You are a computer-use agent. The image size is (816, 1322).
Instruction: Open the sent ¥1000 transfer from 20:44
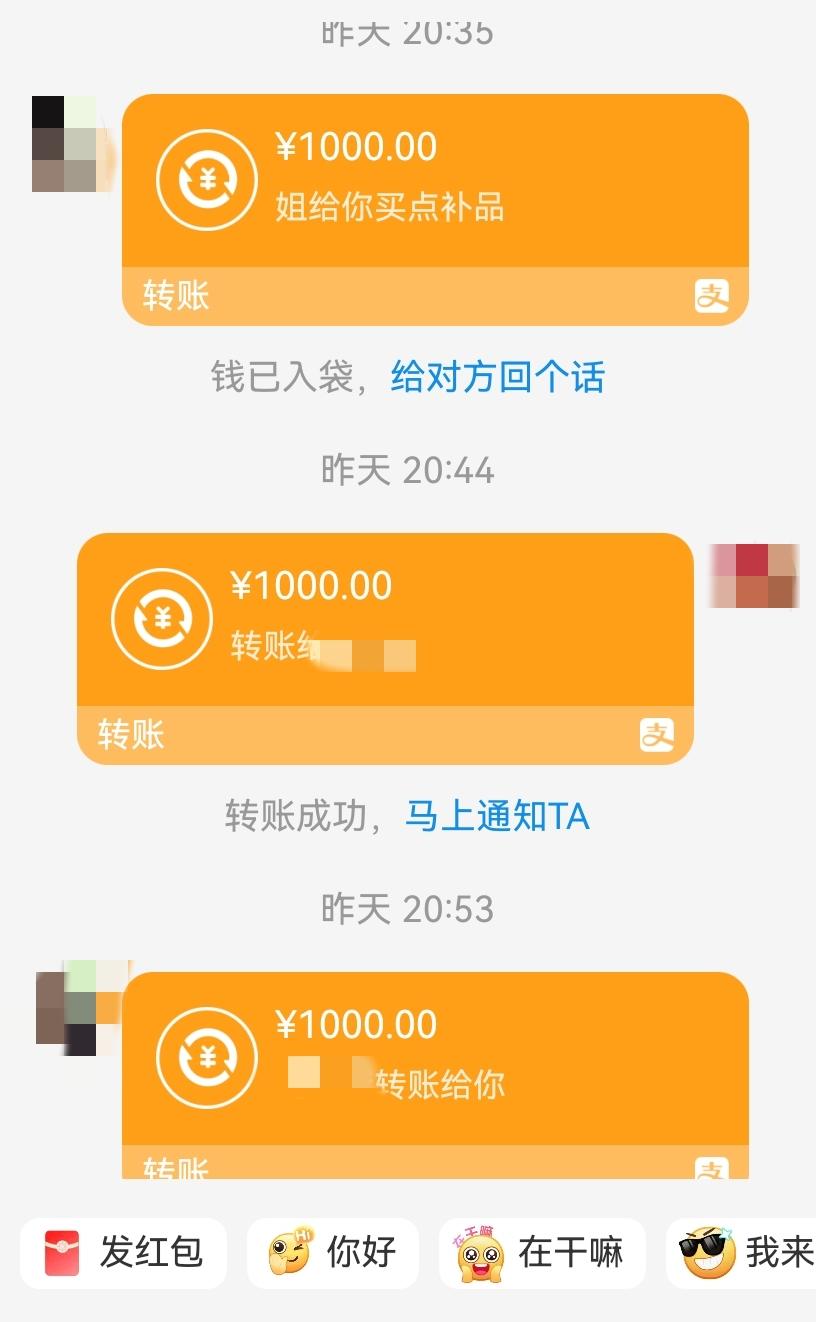pos(385,649)
